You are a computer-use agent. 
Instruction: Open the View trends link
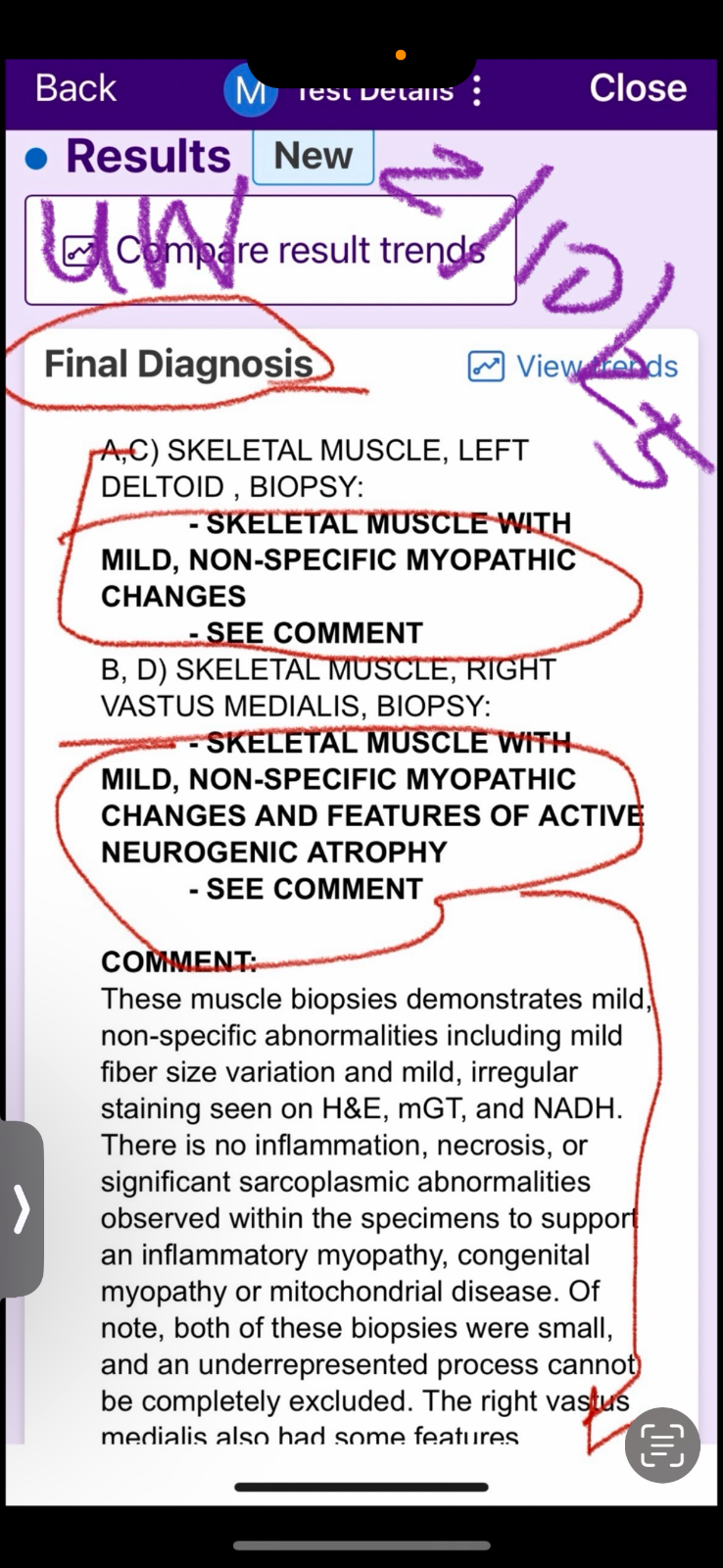(x=573, y=367)
